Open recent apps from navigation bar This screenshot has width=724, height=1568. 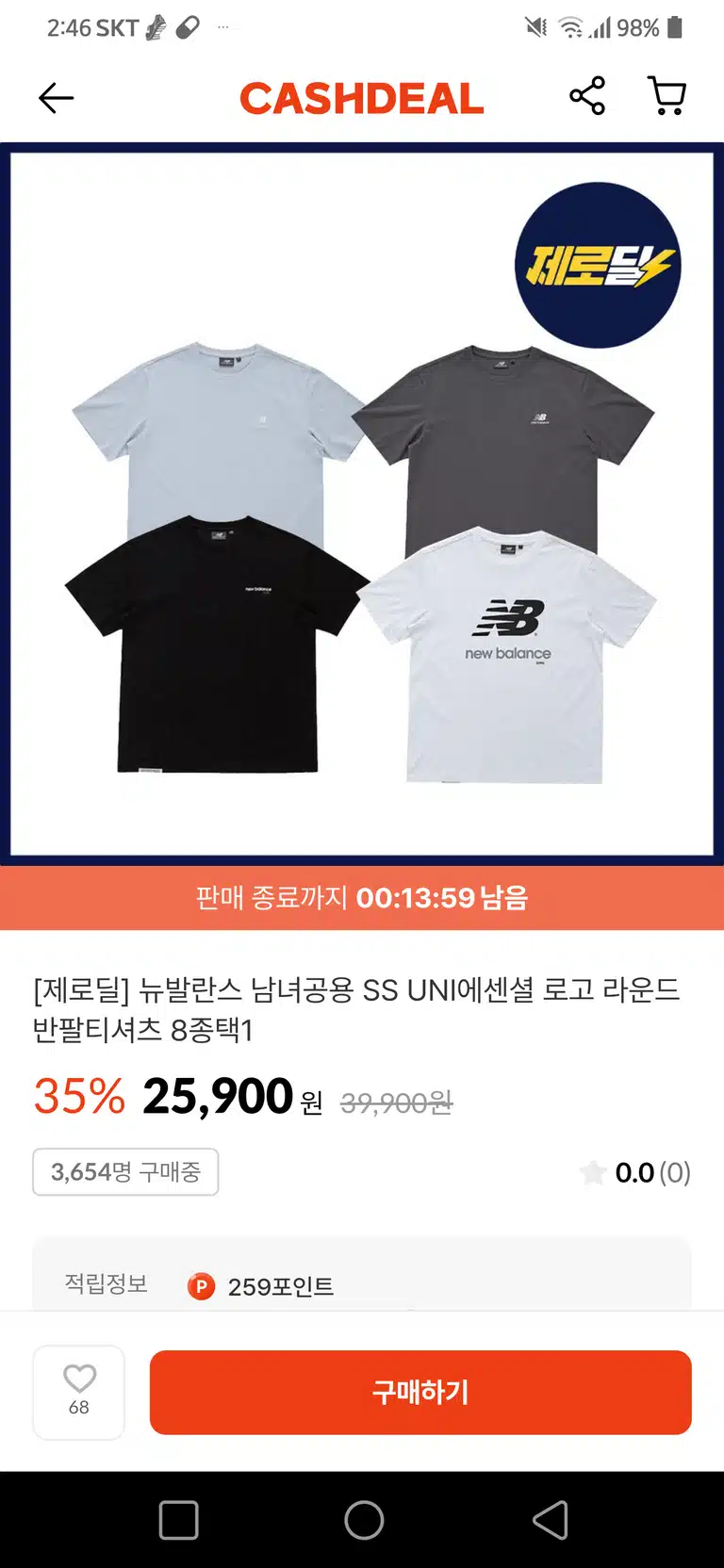coord(179,1519)
